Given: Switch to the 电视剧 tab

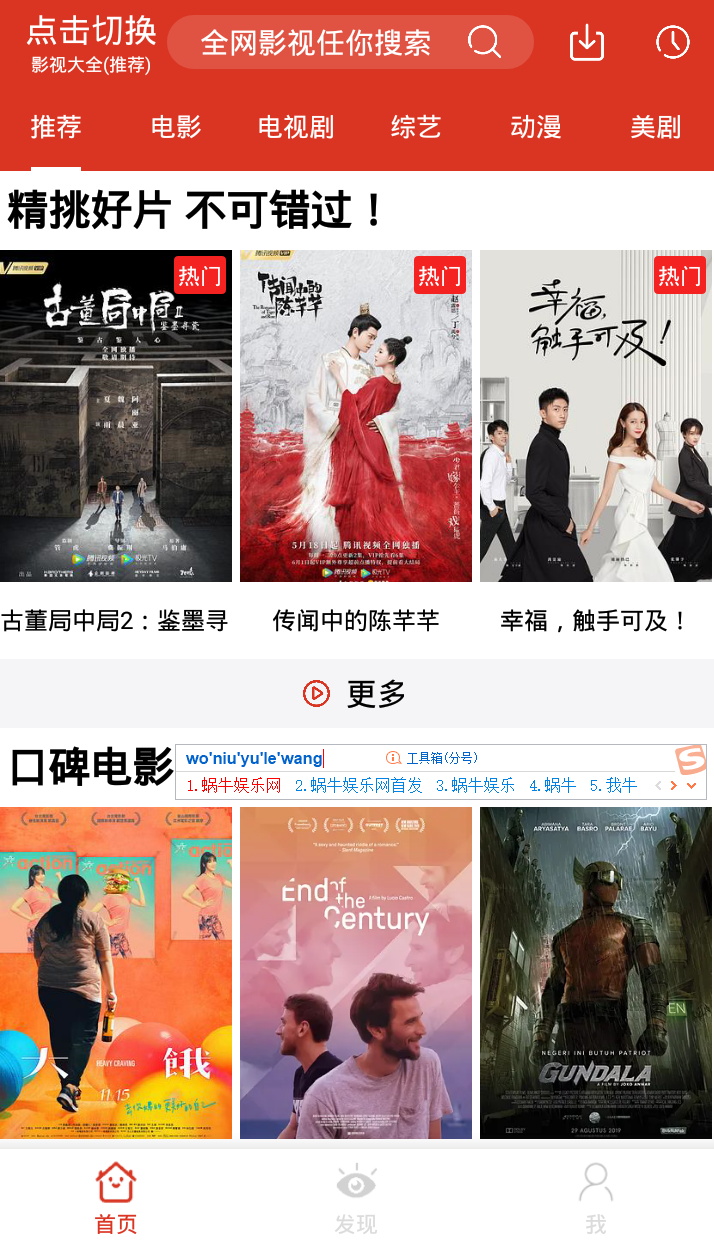Looking at the screenshot, I should [296, 128].
